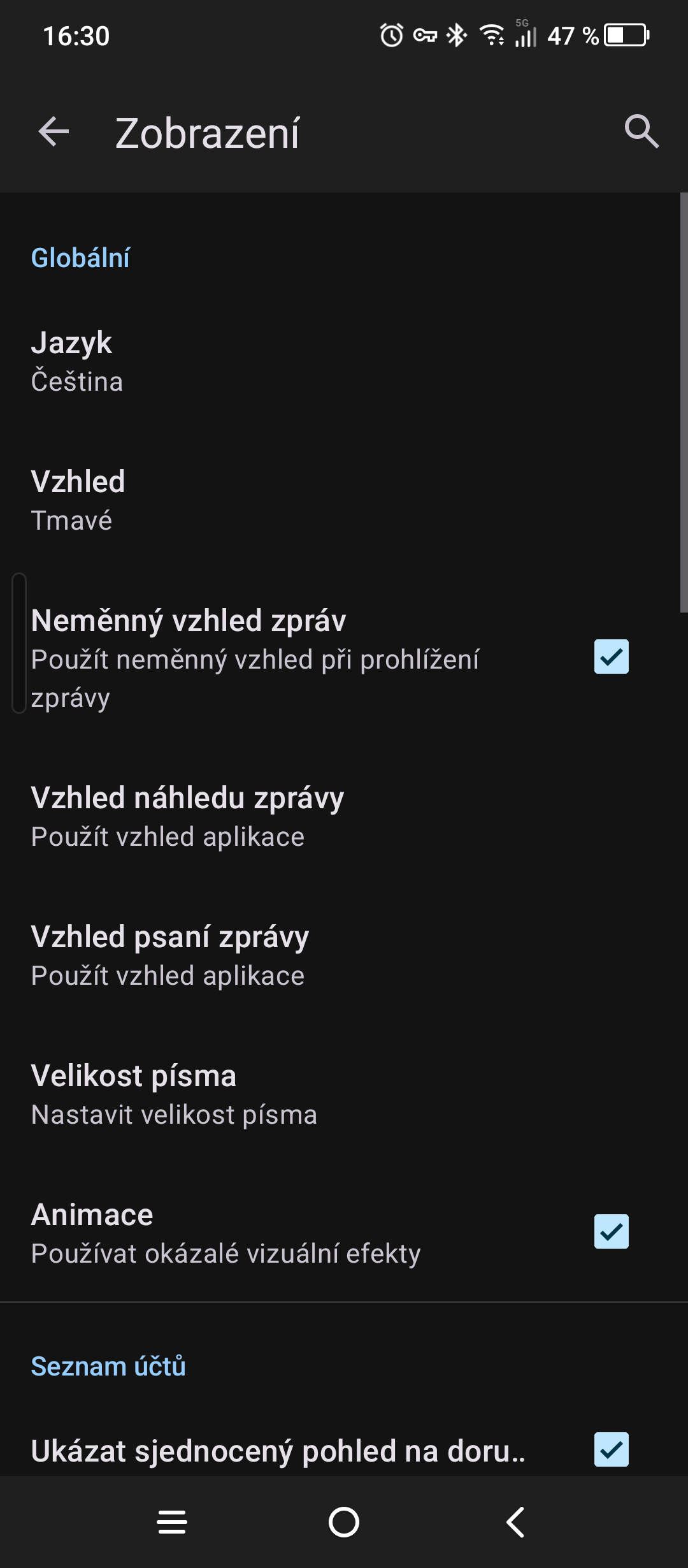
Task: Go back from the Zobrazení screen
Action: pyautogui.click(x=54, y=133)
